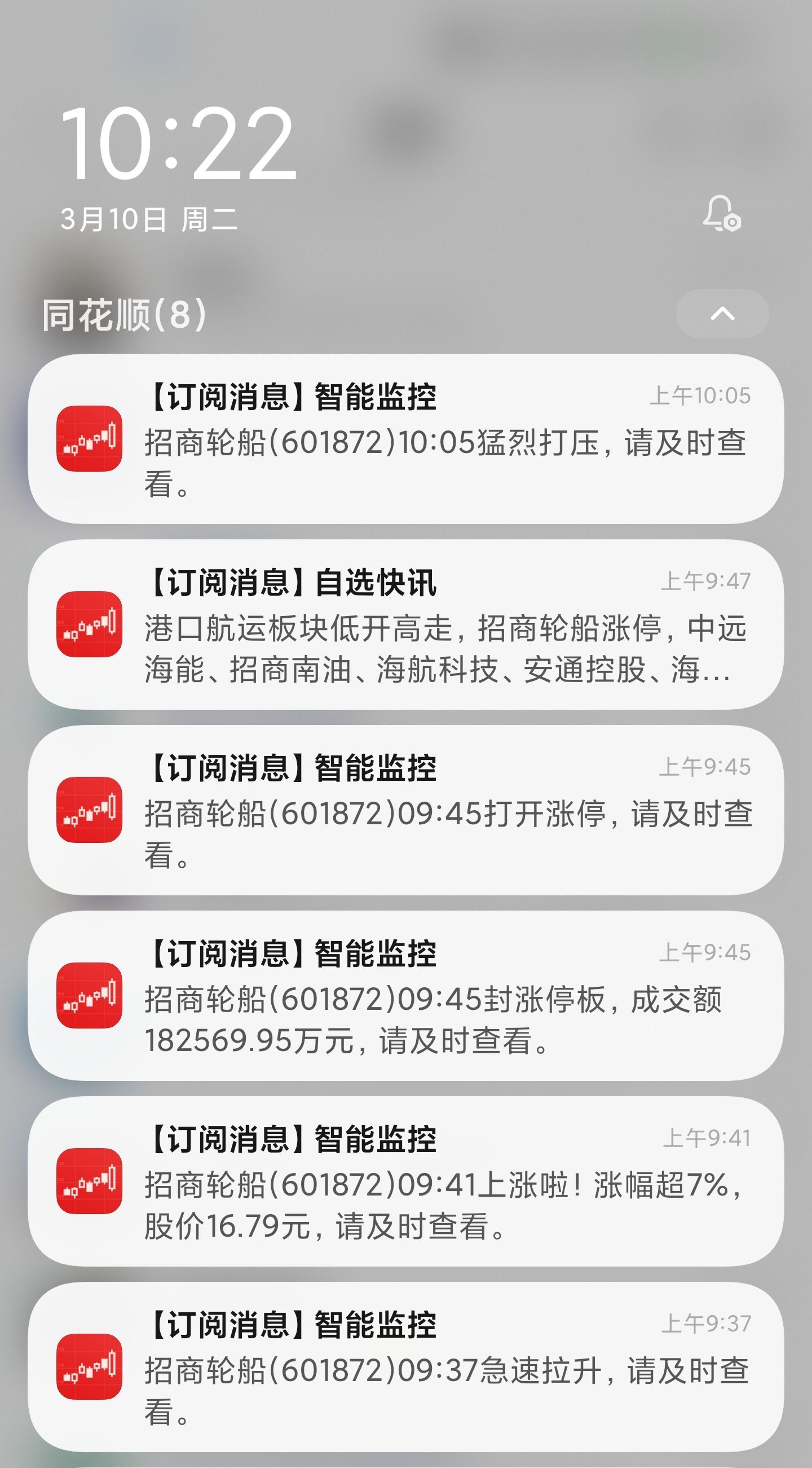Open notification settings bell icon
This screenshot has width=812, height=1468.
click(x=721, y=213)
